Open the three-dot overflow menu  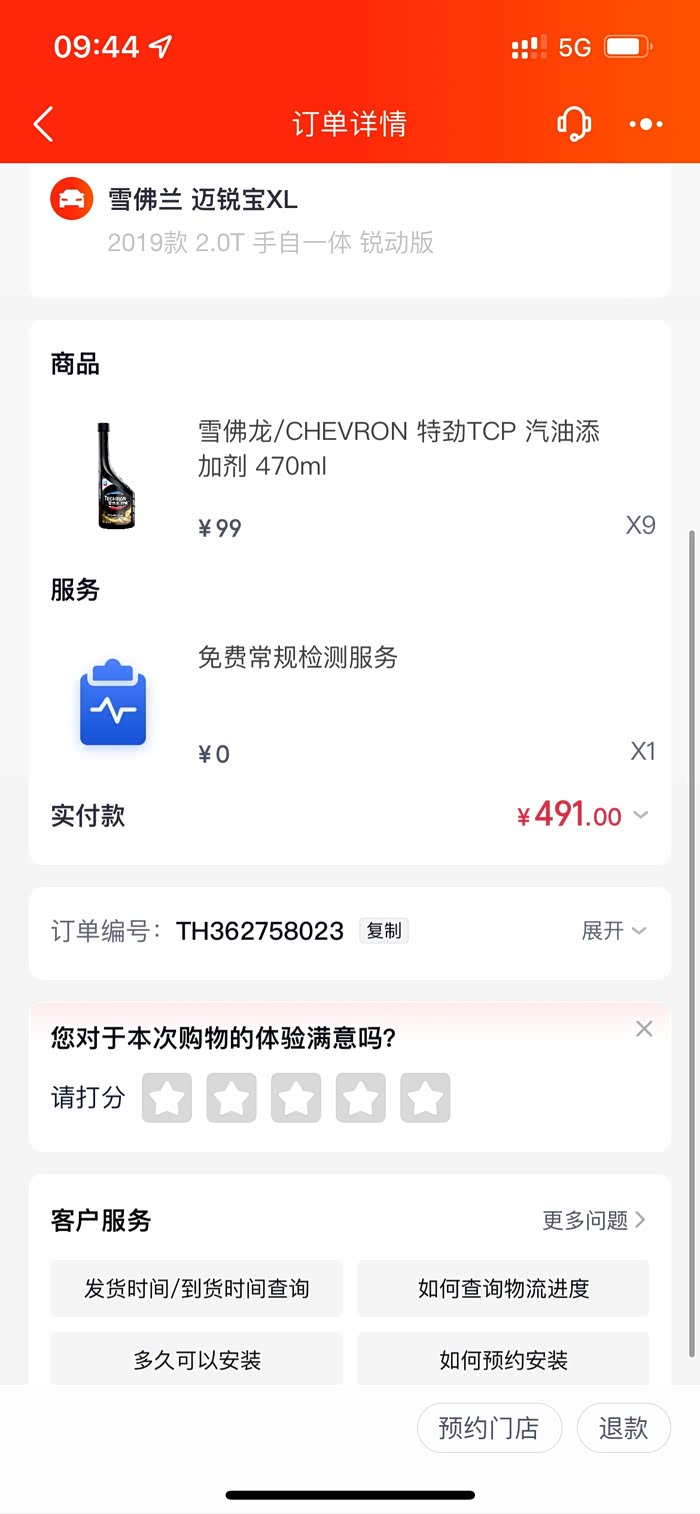[x=646, y=124]
